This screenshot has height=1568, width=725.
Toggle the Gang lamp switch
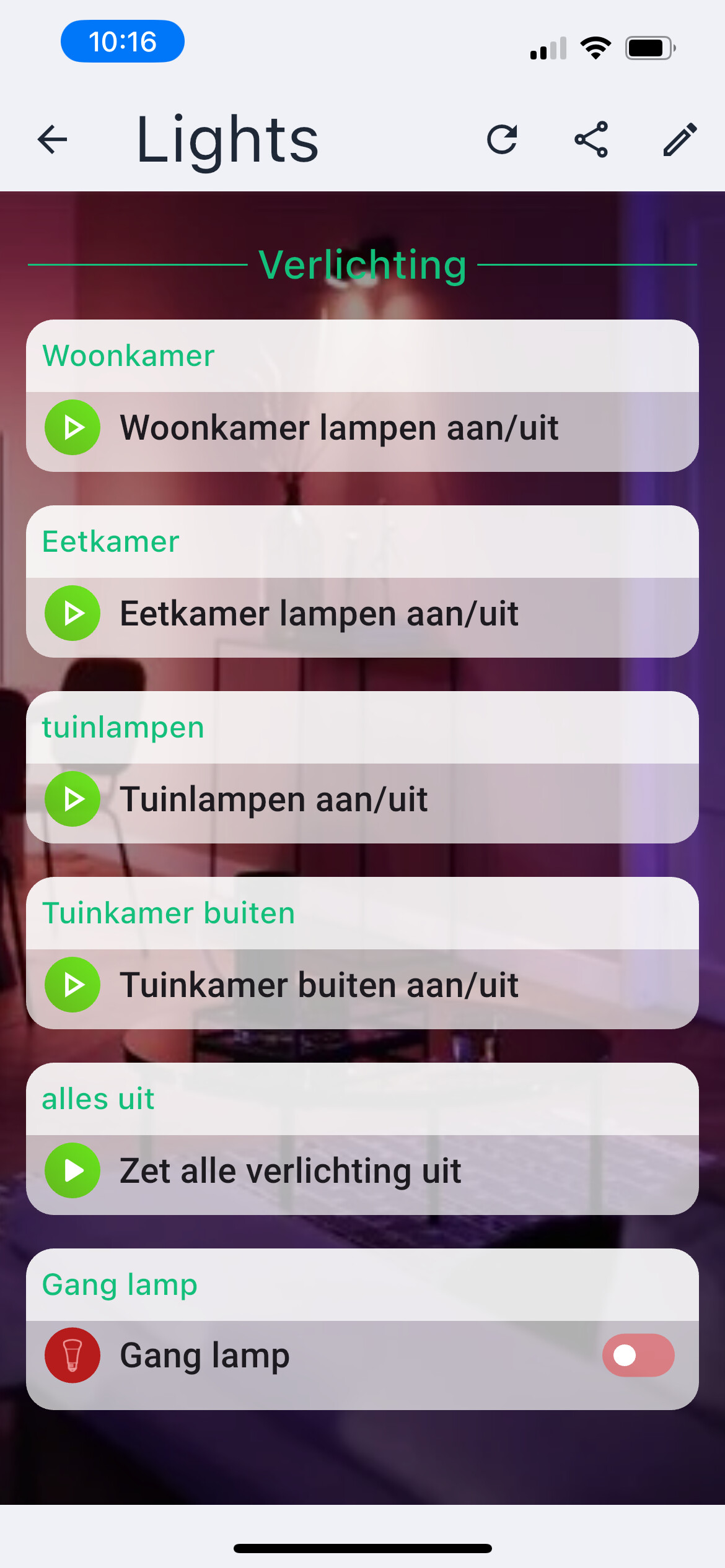[638, 1355]
